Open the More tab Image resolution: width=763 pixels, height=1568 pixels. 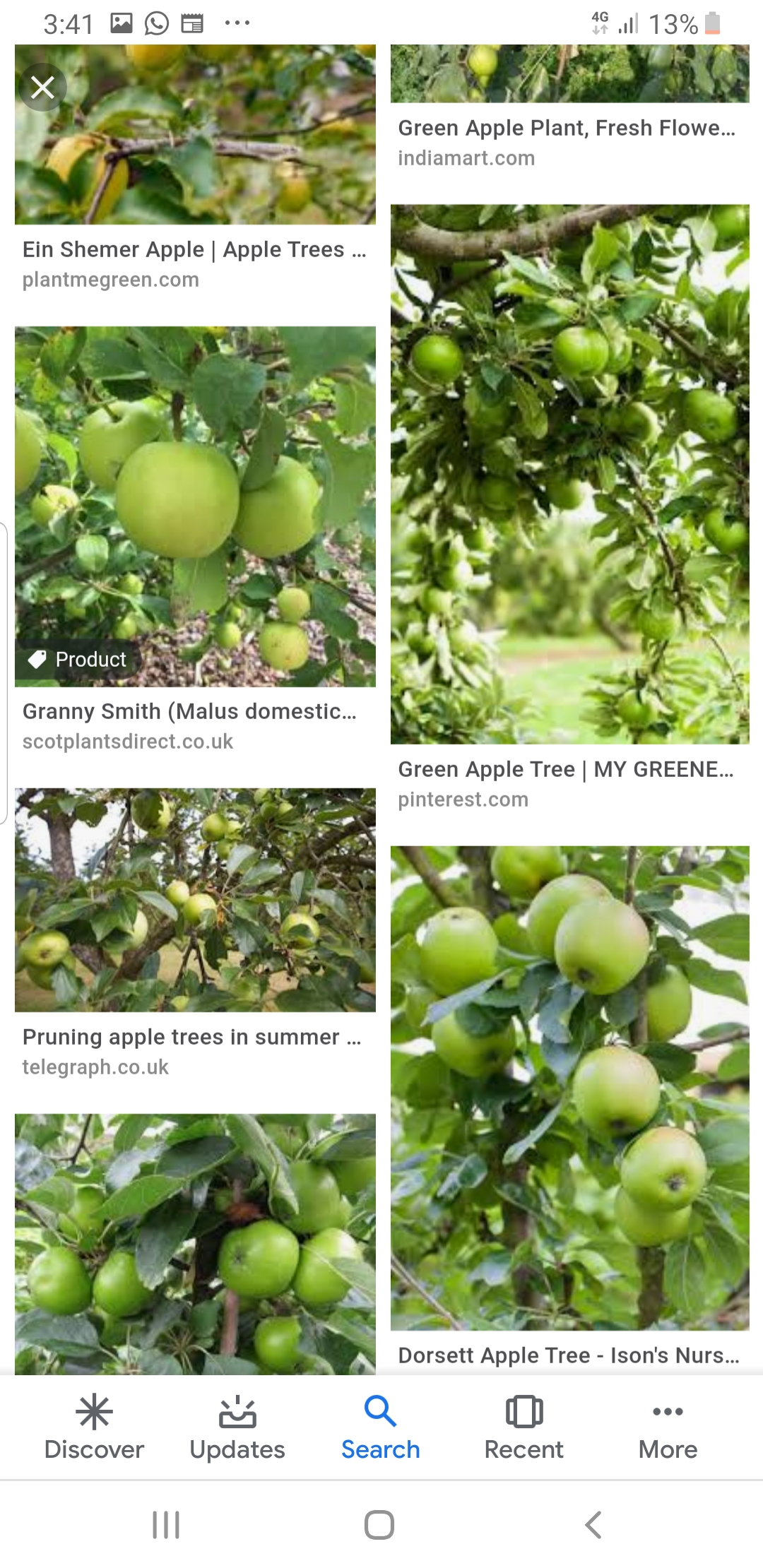coord(668,1427)
